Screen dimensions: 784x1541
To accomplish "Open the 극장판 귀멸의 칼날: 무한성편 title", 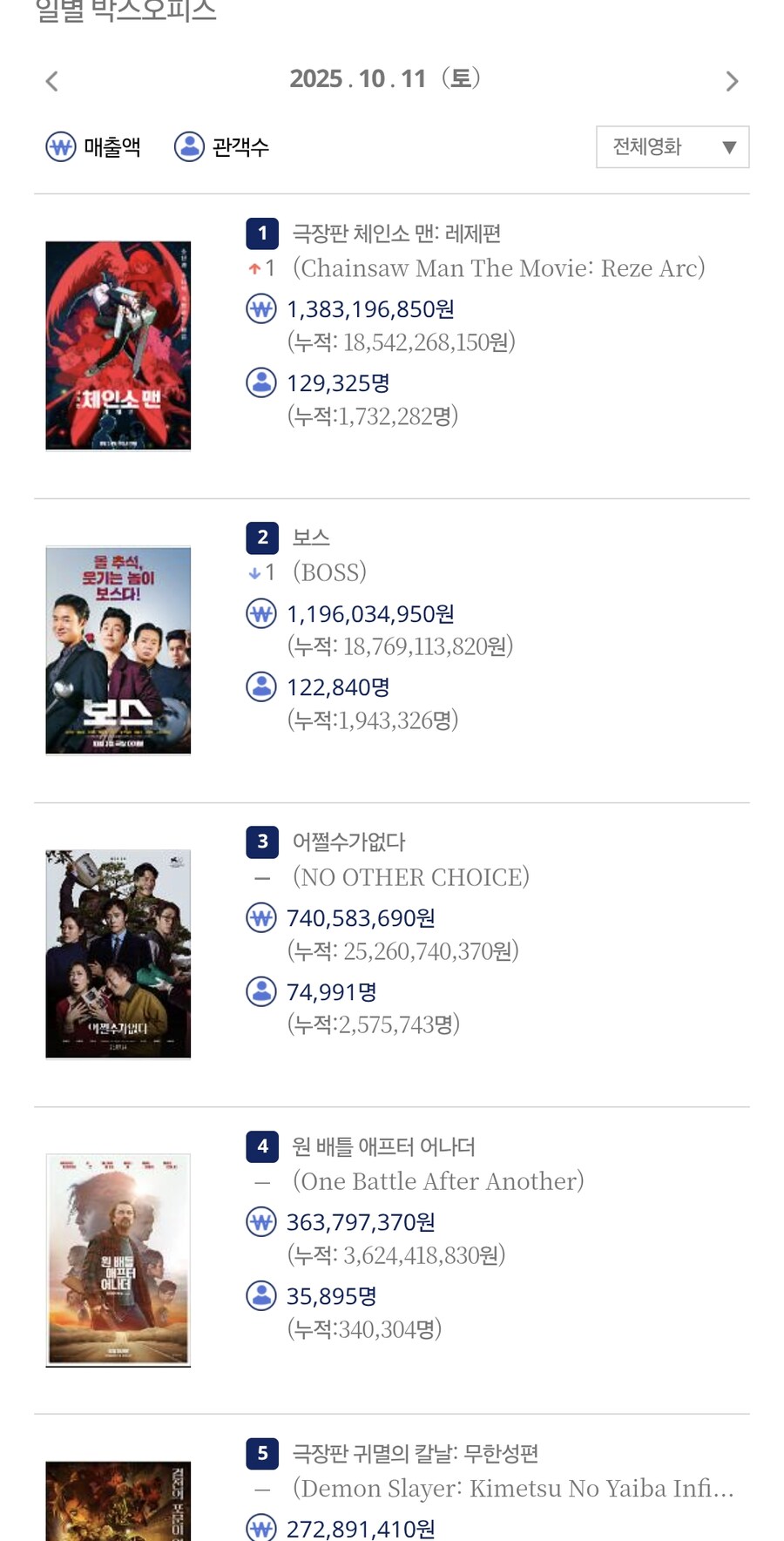I will coord(415,1453).
